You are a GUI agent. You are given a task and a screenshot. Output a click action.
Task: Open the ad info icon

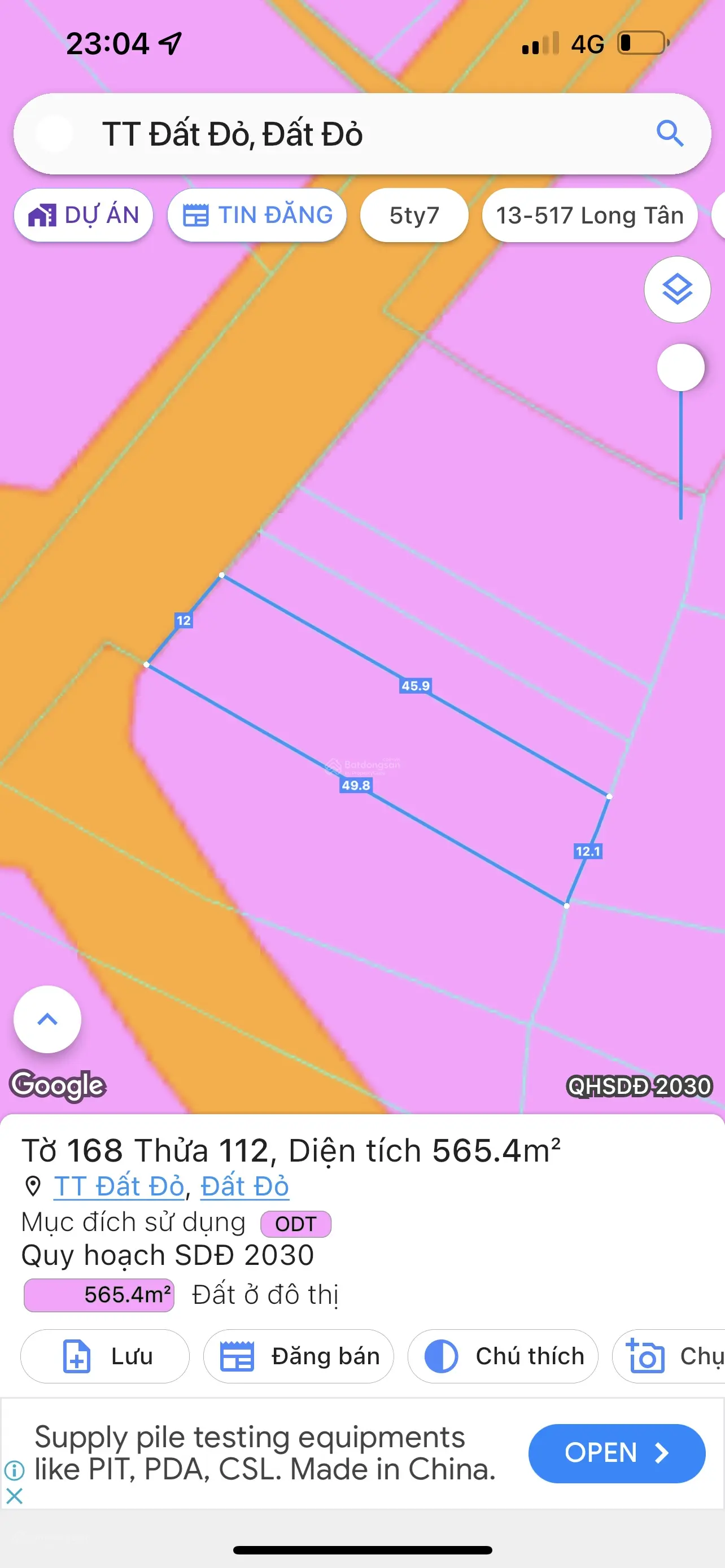pyautogui.click(x=15, y=1470)
